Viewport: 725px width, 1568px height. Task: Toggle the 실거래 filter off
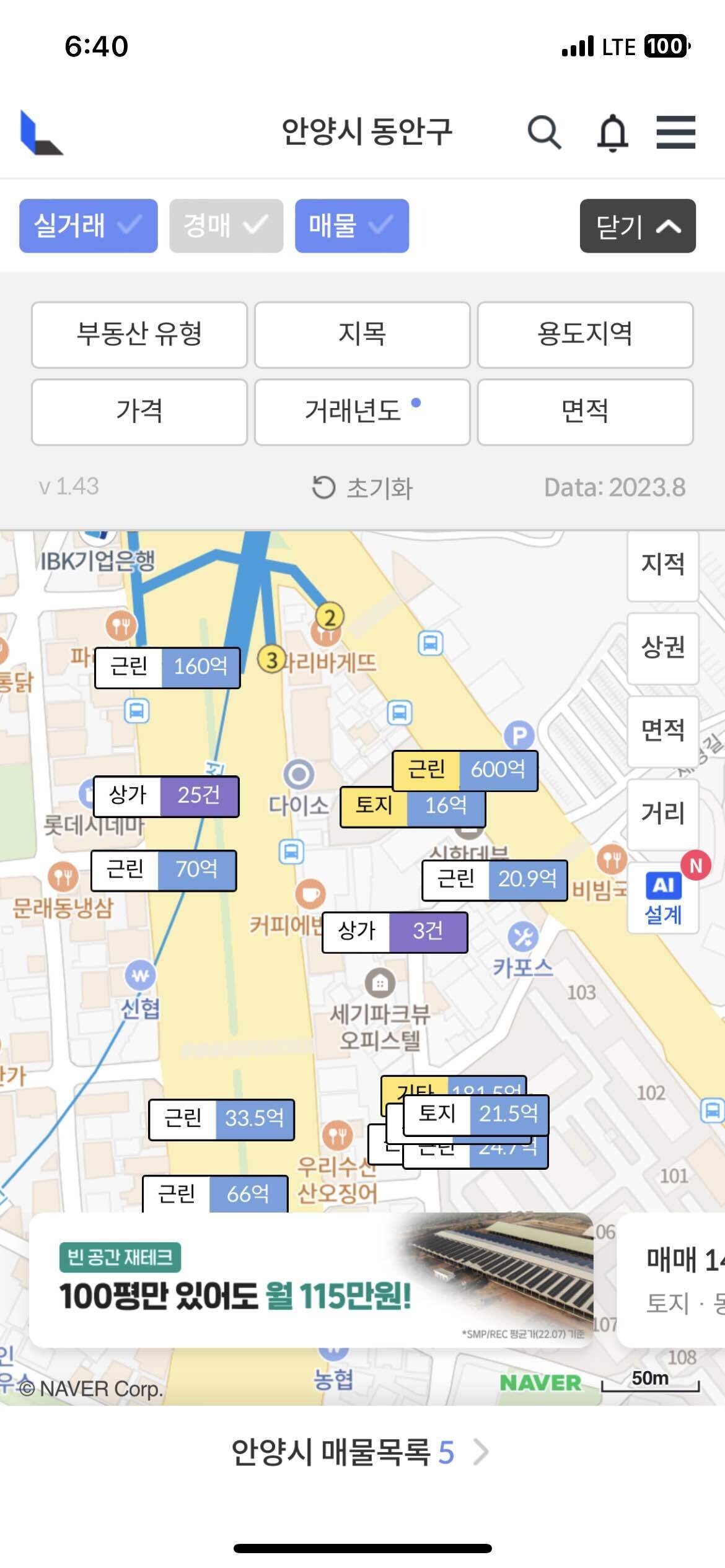point(88,227)
